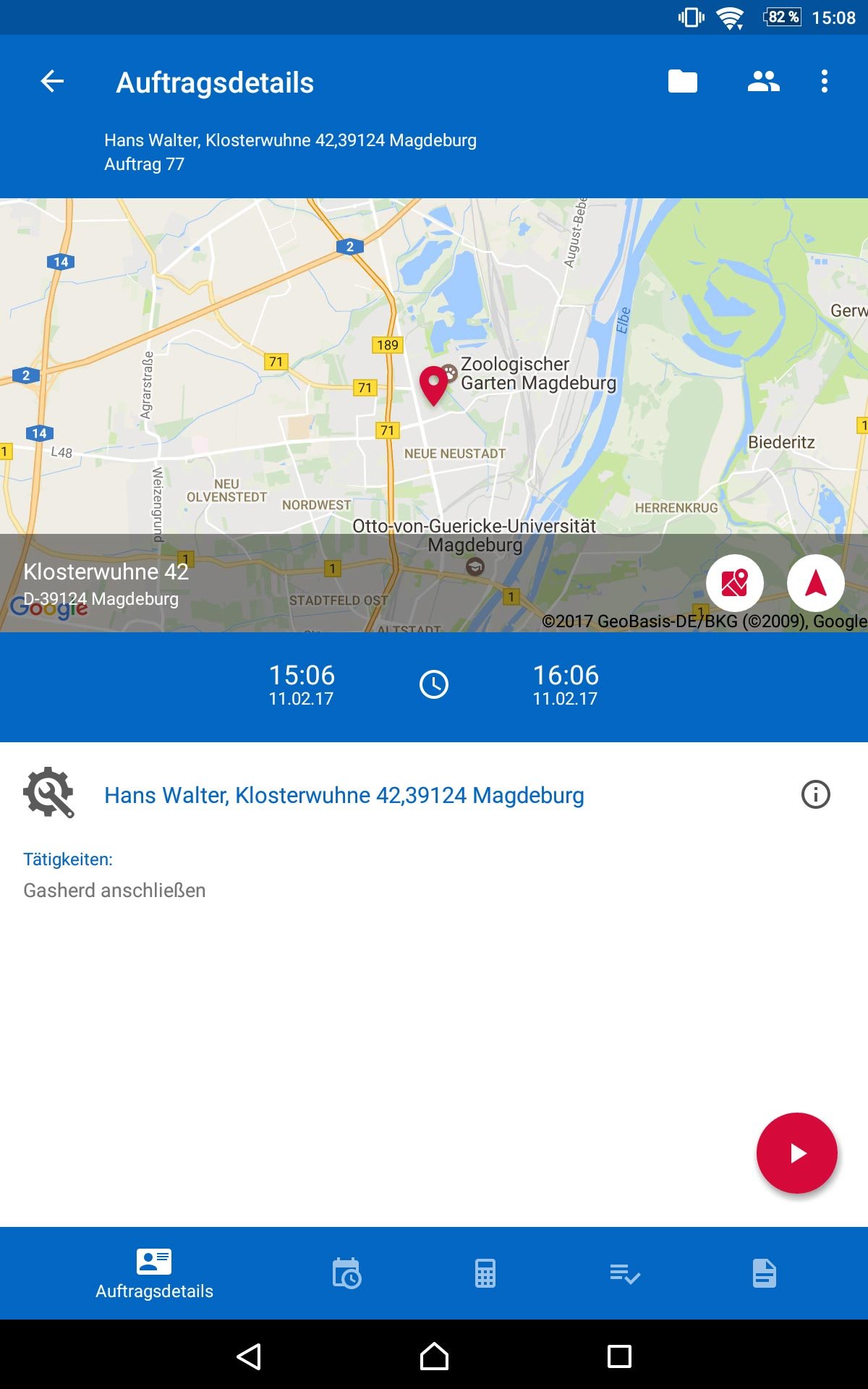Image resolution: width=868 pixels, height=1389 pixels.
Task: Open customer link Hans Walter, Klosterwuhne 42
Action: [x=344, y=795]
